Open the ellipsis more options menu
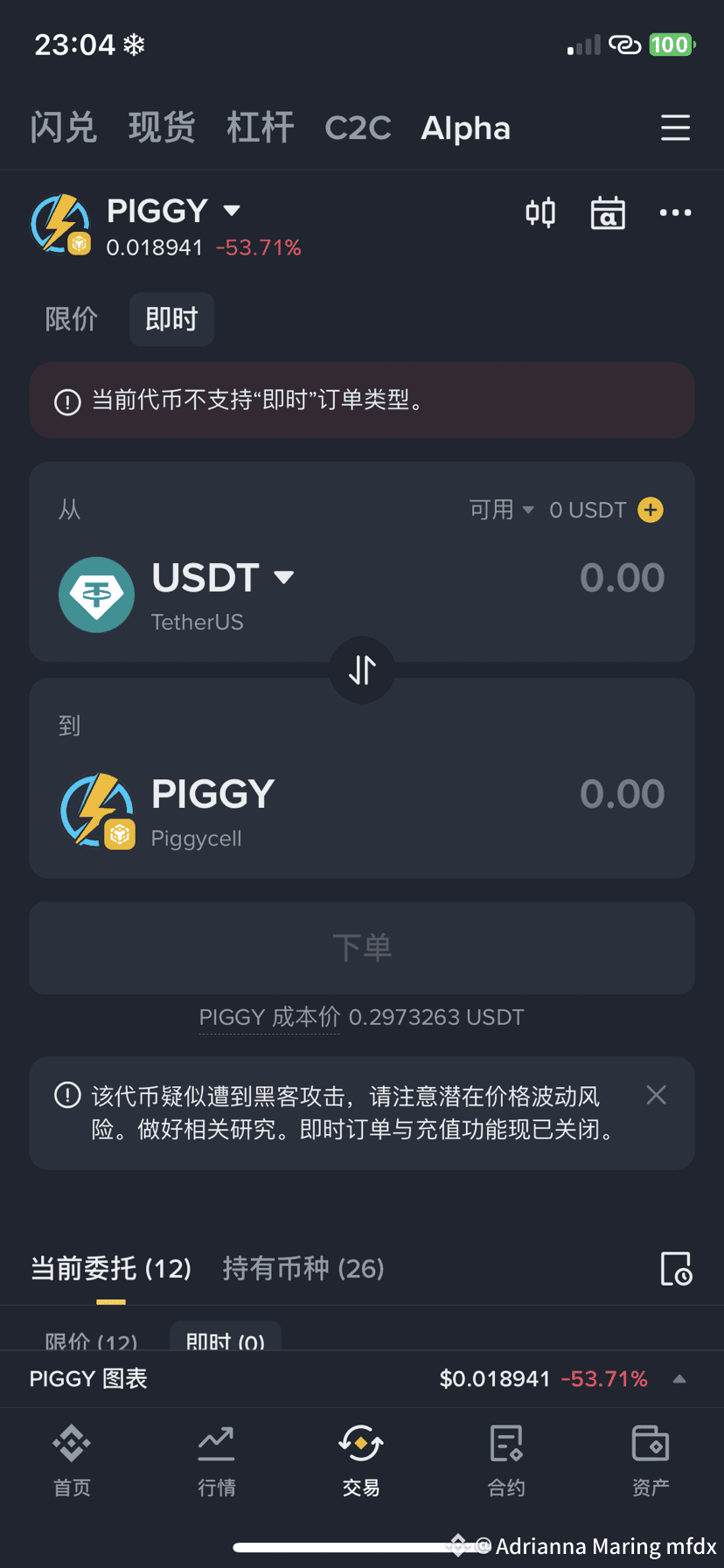This screenshot has width=724, height=1568. click(x=675, y=213)
